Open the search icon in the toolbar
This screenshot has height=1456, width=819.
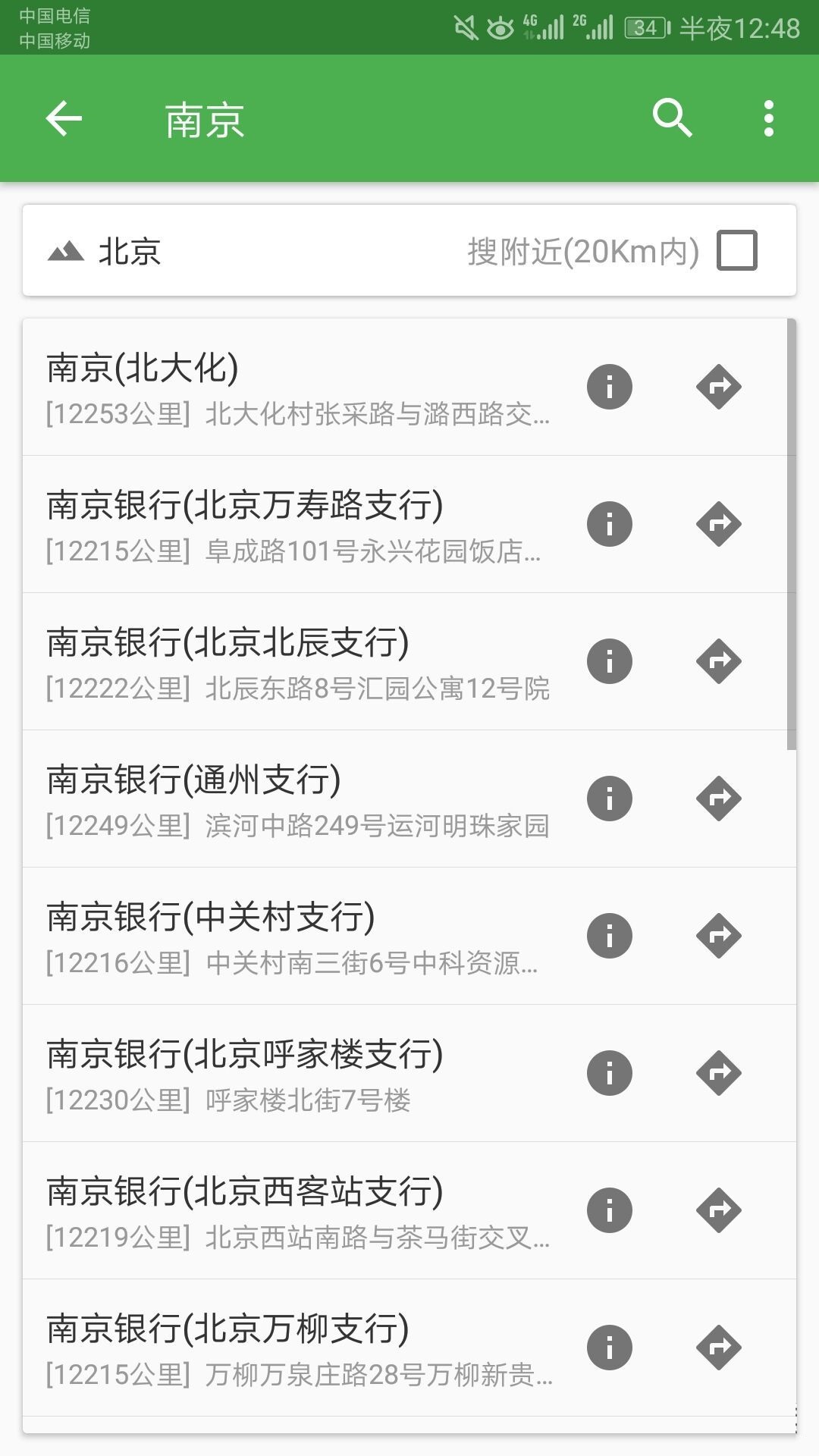(673, 119)
